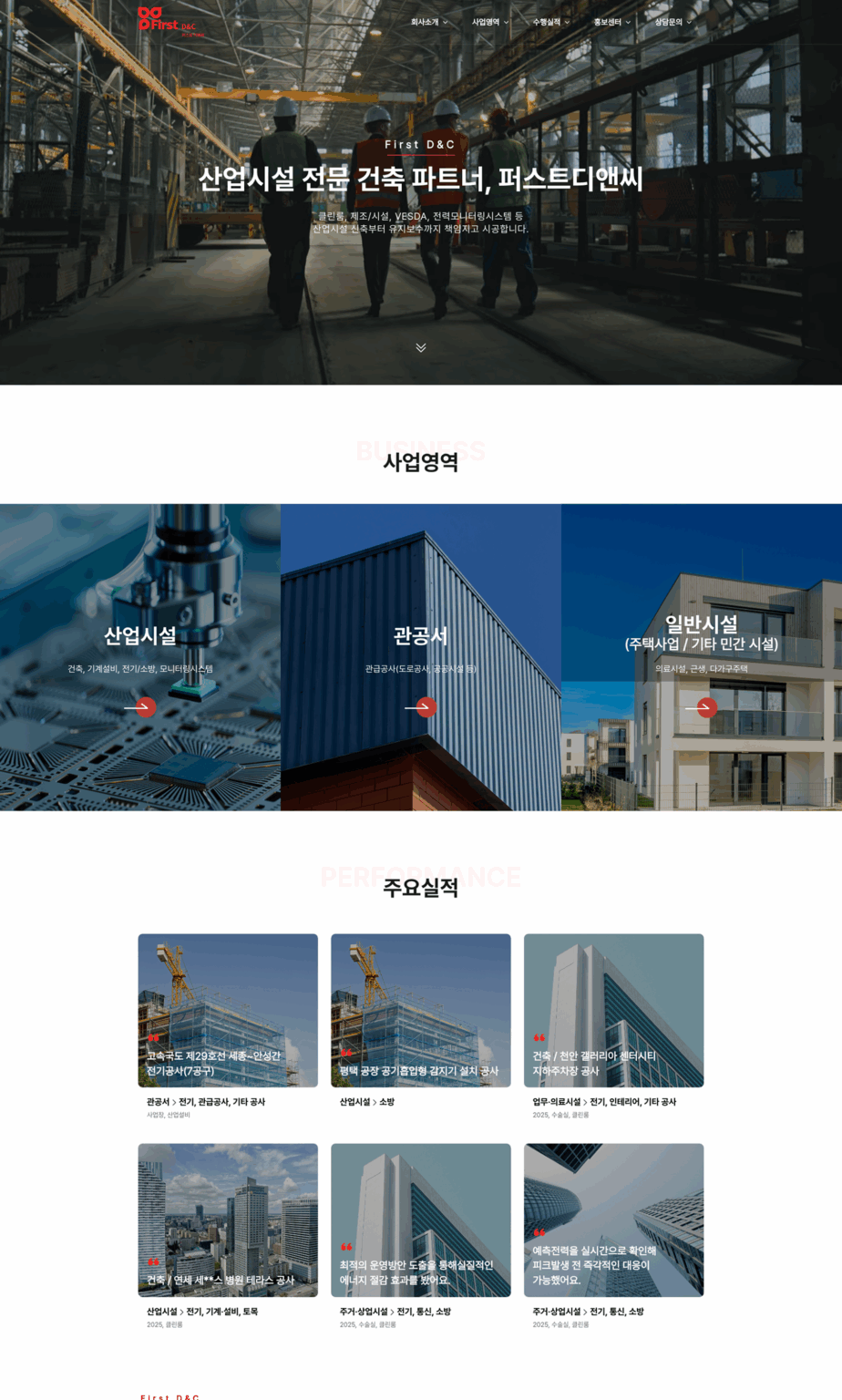This screenshot has width=842, height=1400.
Task: Open the 고속국도 제29호선 세종~안성간 전기공사 project
Action: 228,1010
